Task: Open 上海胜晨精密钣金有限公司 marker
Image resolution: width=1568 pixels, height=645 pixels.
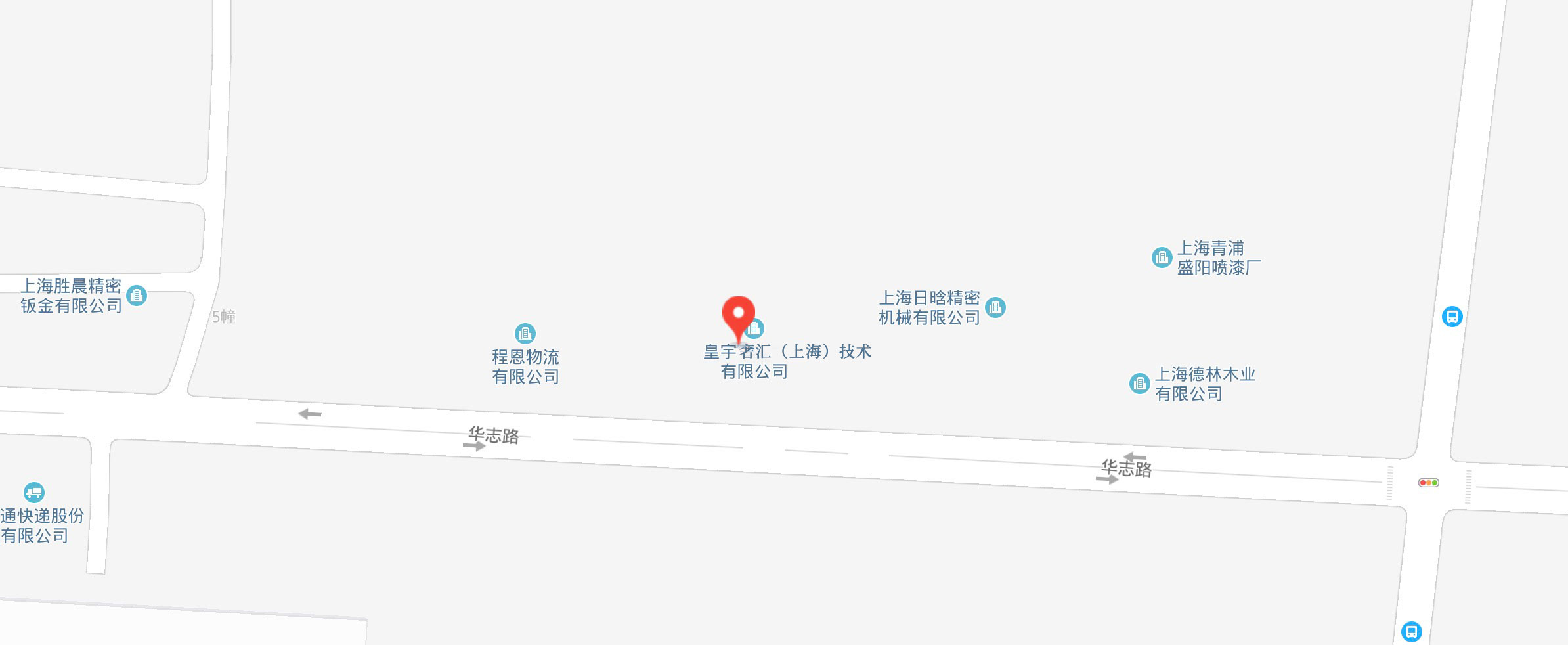Action: tap(137, 296)
